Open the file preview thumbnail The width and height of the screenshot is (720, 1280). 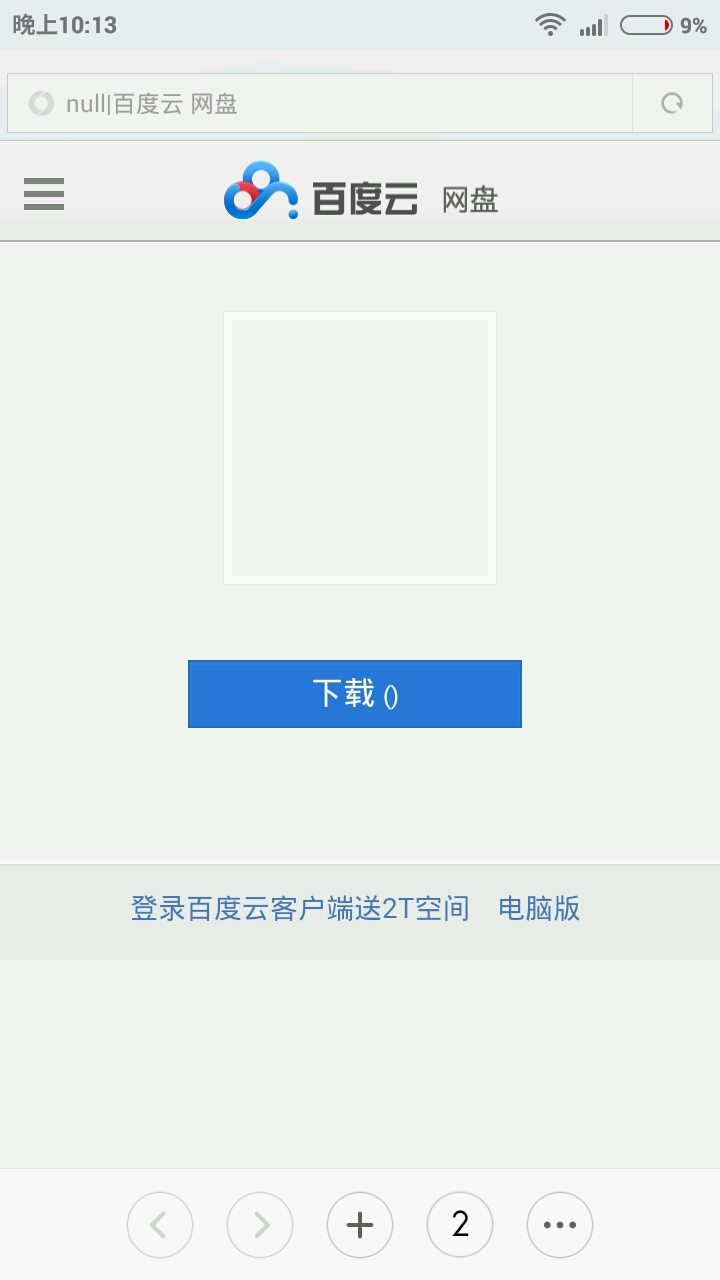[360, 448]
